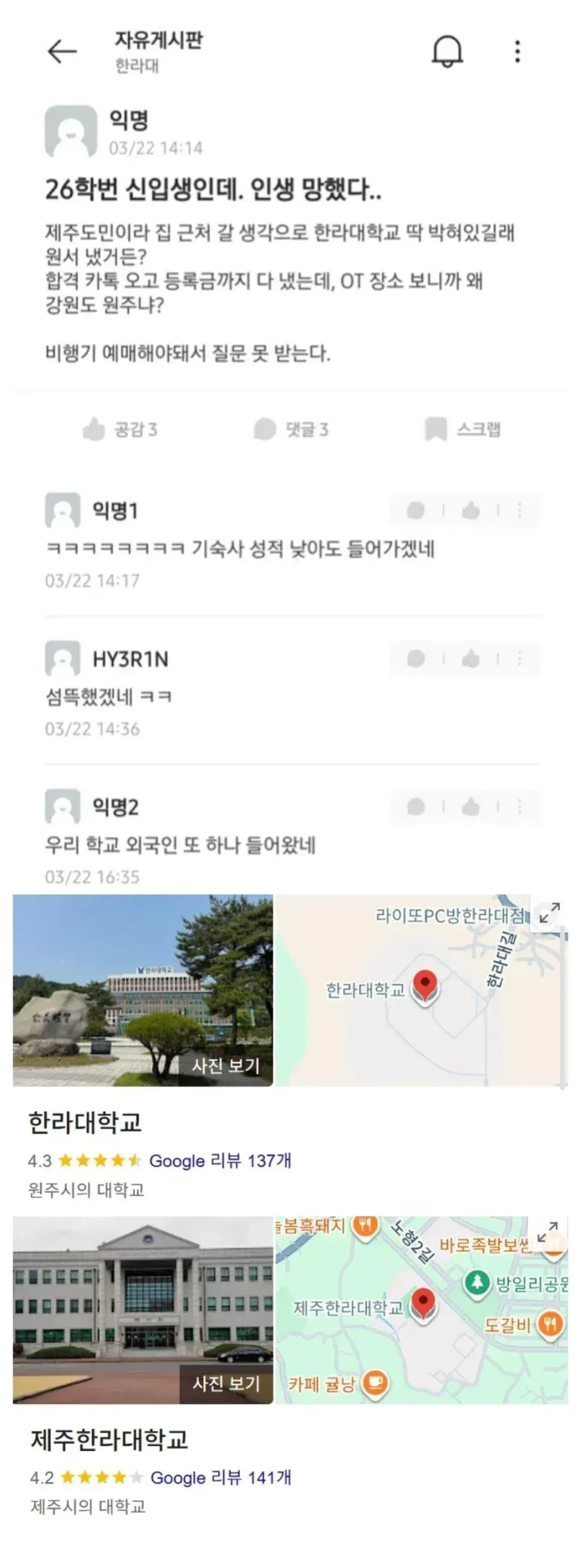581x1568 pixels.
Task: Open the post's overflow menu
Action: (x=517, y=51)
